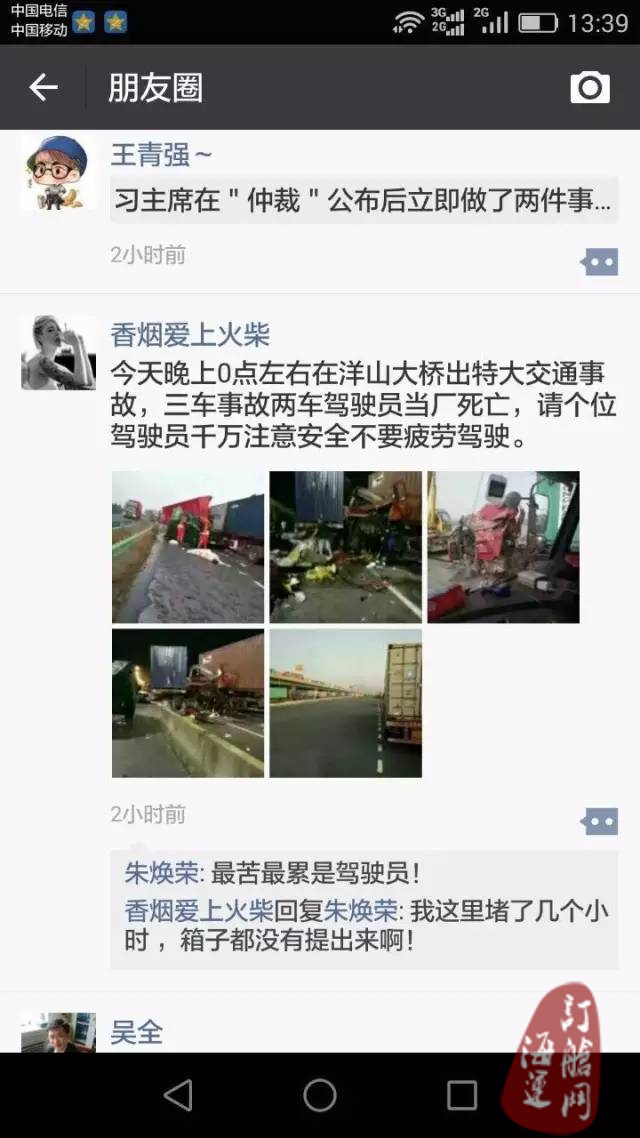Open the comment menu under 香烟爱上火柴's post
Screen dimensions: 640x1138
click(x=599, y=822)
